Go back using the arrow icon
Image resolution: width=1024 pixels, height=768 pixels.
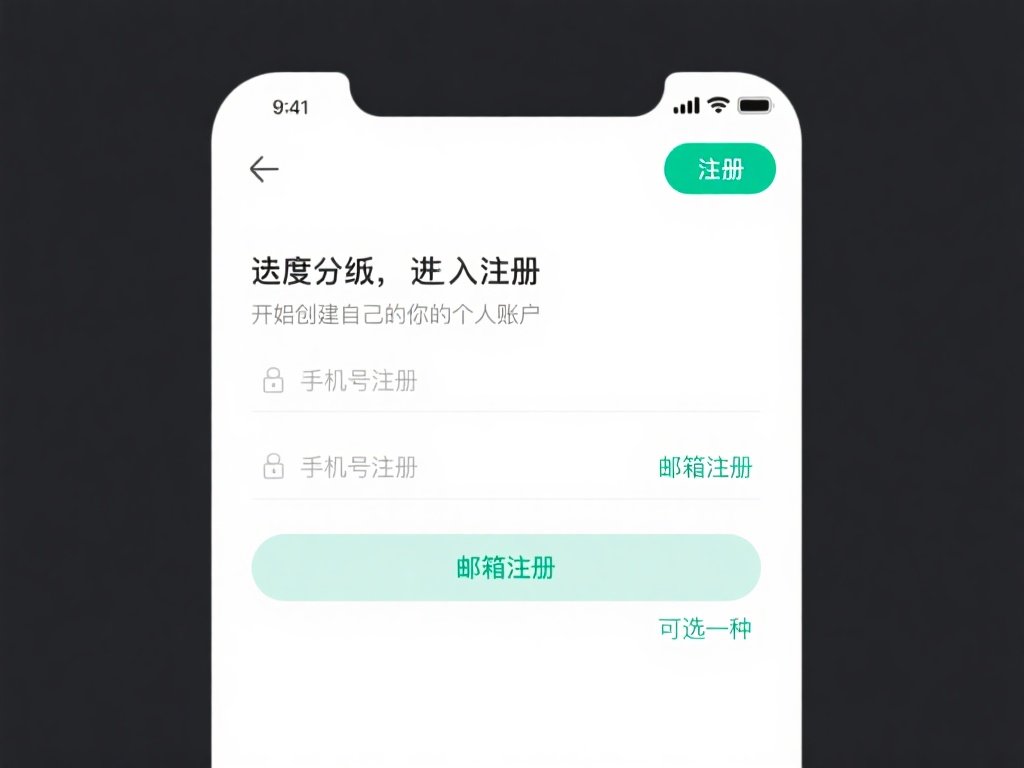[x=264, y=169]
